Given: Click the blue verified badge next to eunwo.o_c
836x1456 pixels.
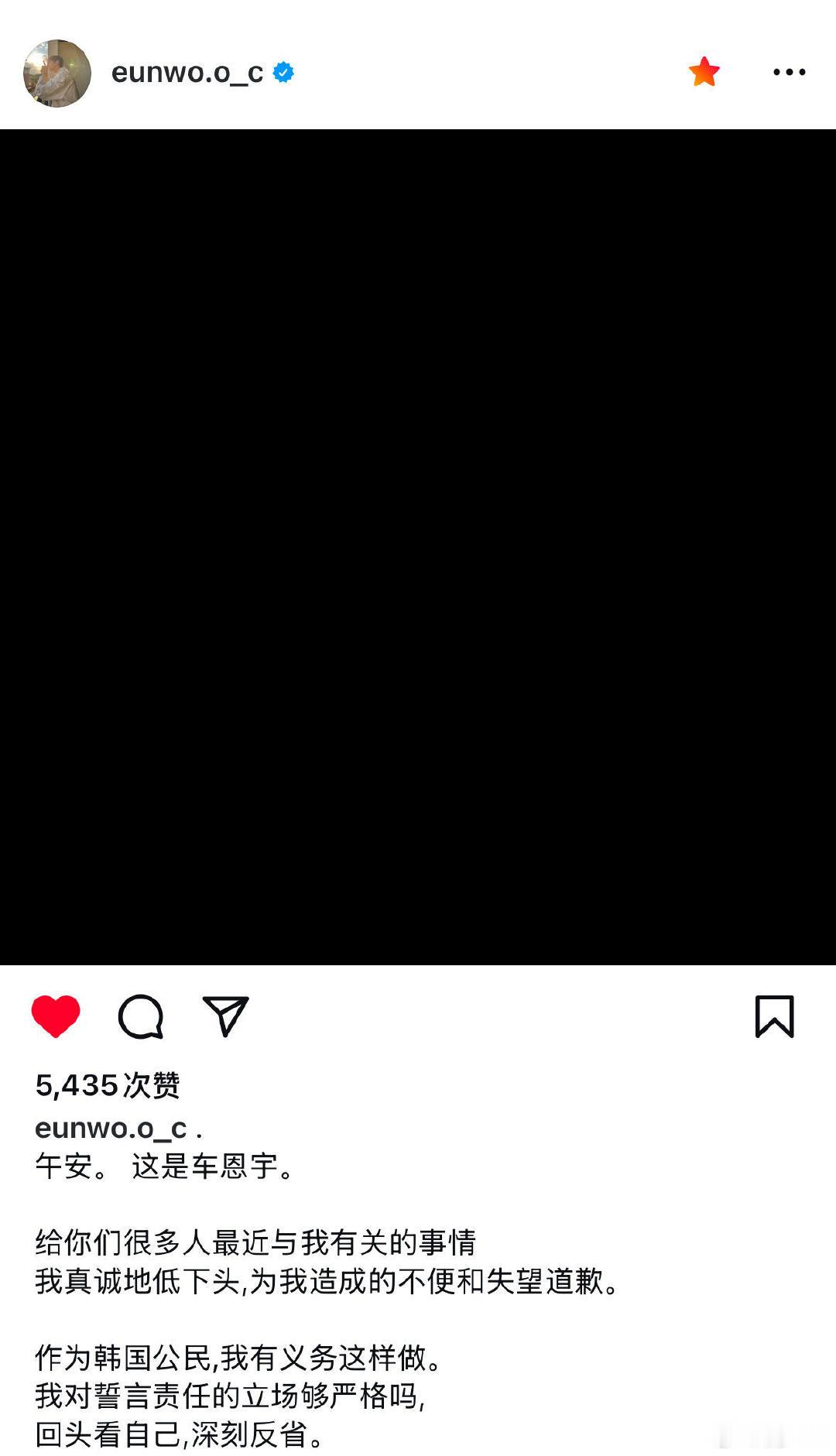Looking at the screenshot, I should pyautogui.click(x=283, y=70).
